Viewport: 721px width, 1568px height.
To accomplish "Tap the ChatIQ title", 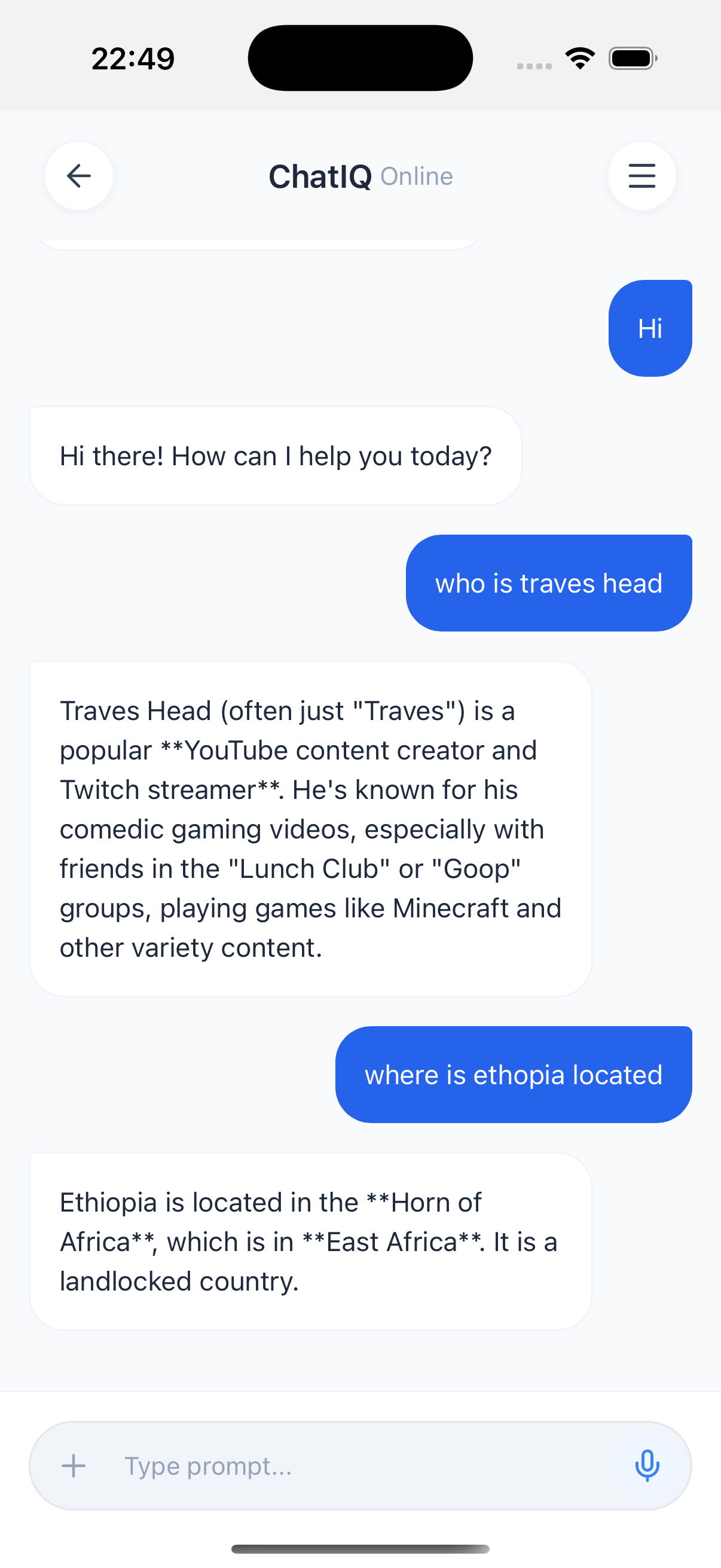I will tap(321, 176).
